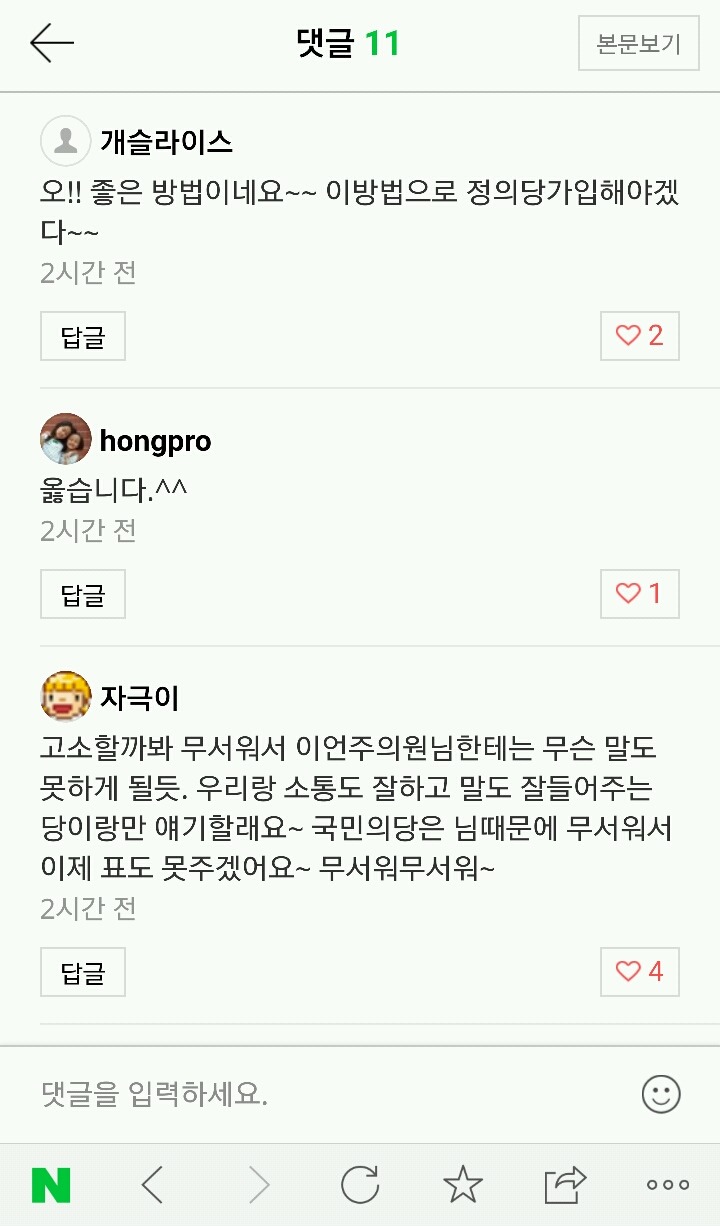The height and width of the screenshot is (1226, 720).
Task: Bookmark this page with the star
Action: pos(462,1185)
